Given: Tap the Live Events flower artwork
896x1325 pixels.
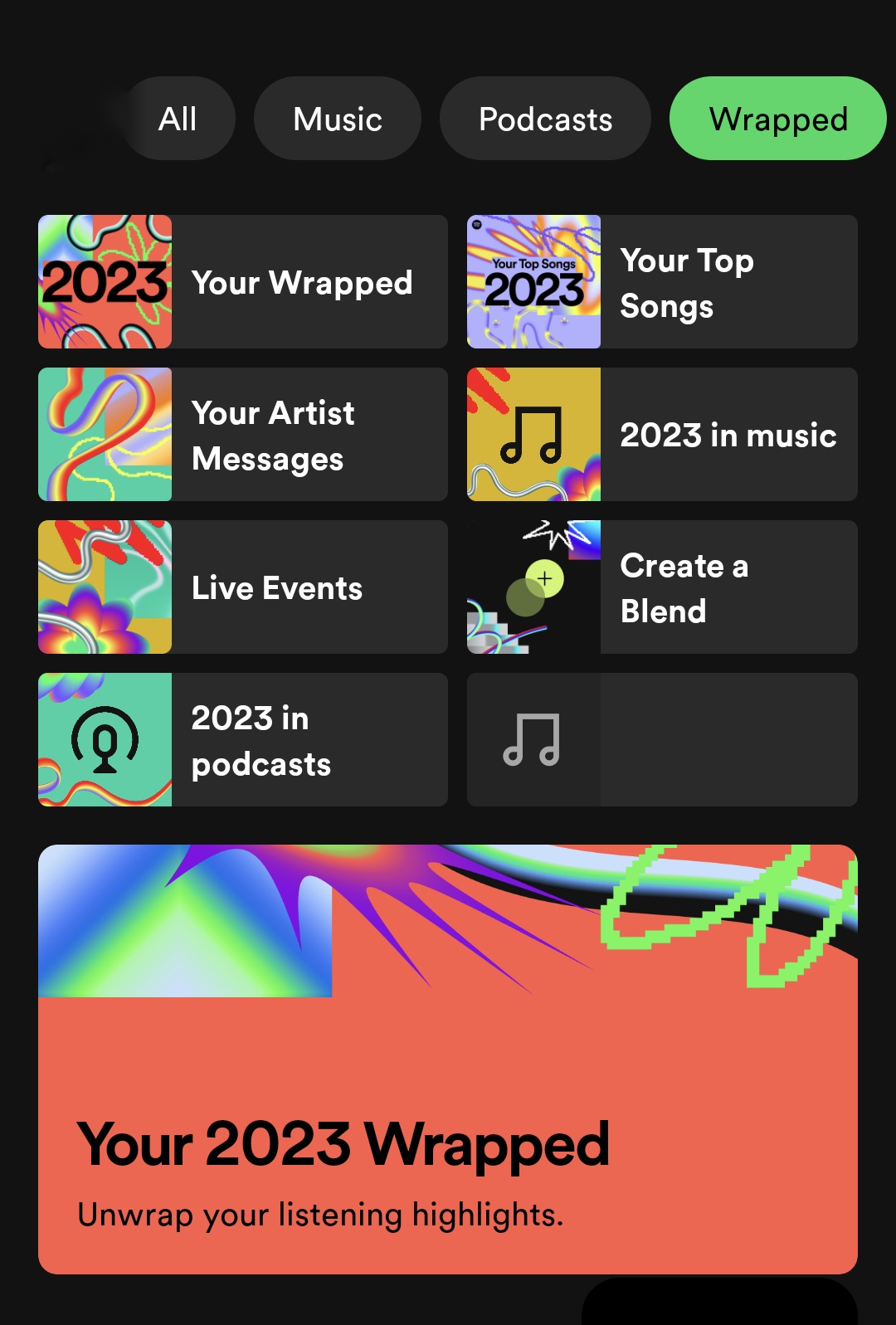Looking at the screenshot, I should pos(105,587).
